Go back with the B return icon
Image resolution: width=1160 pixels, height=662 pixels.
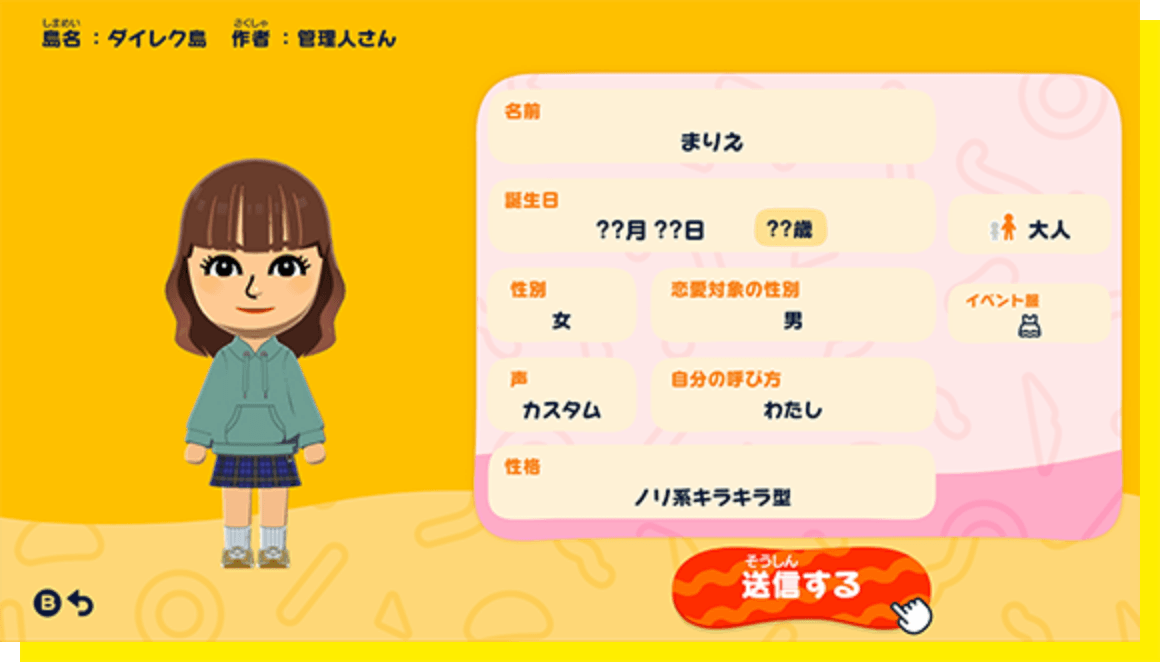tap(64, 603)
